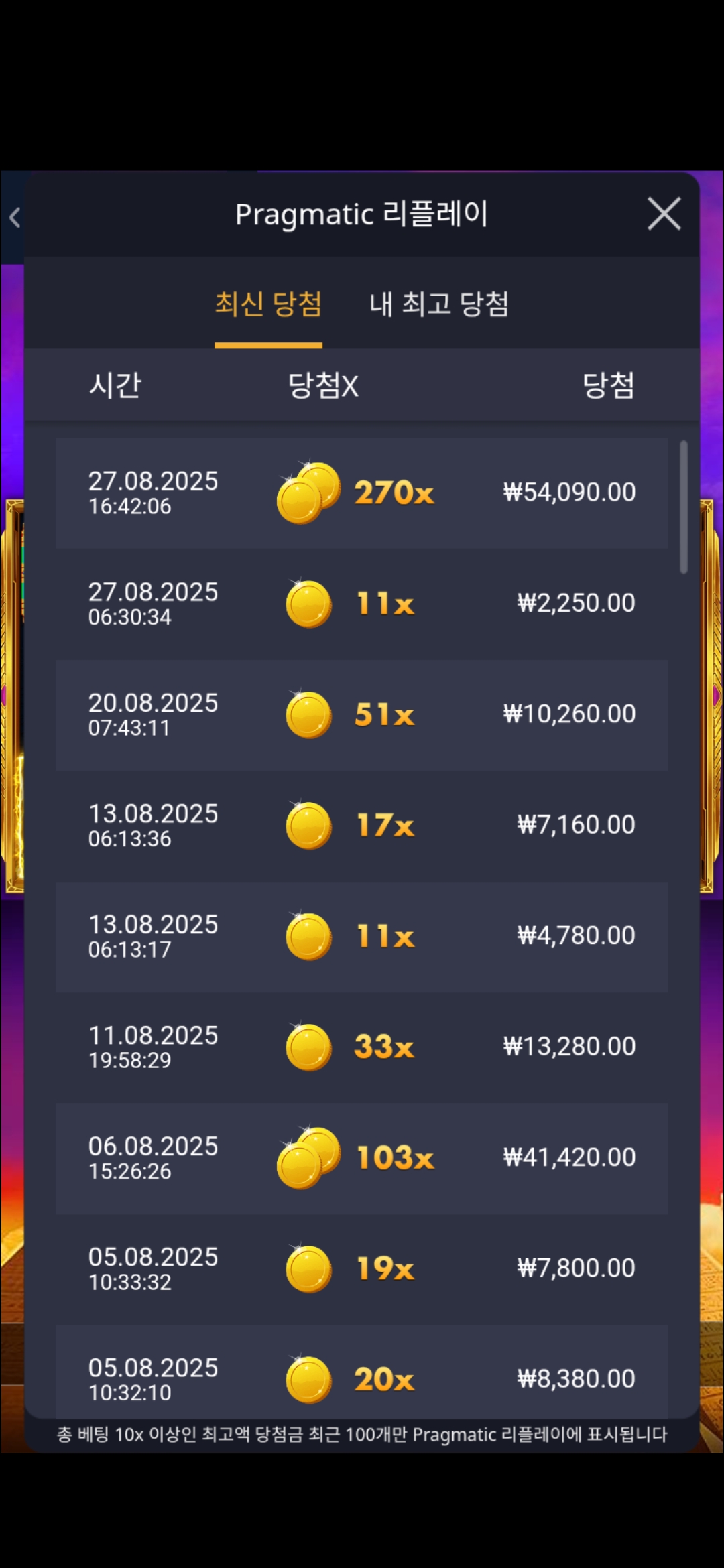This screenshot has height=1568, width=724.
Task: Play the 51x win from 20.08.2025
Action: click(362, 714)
